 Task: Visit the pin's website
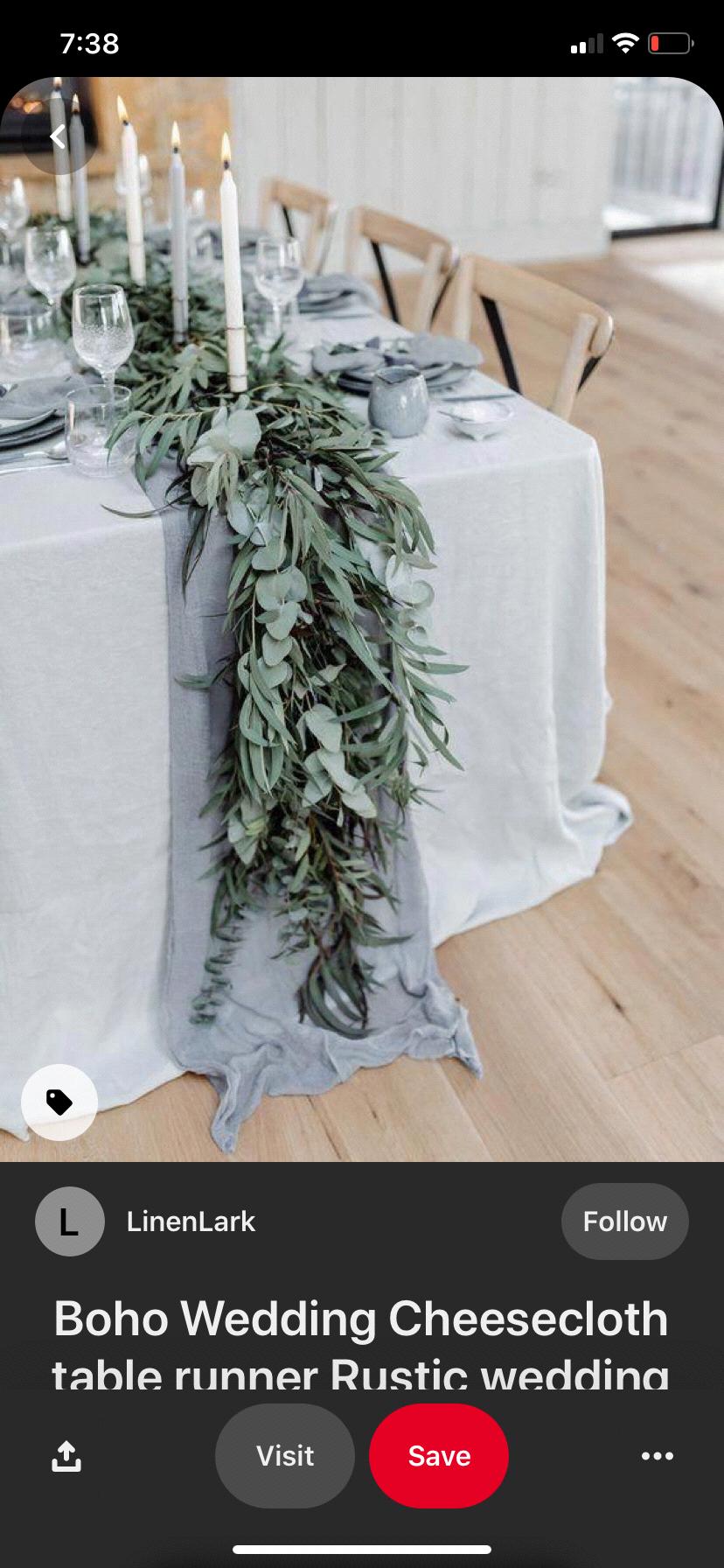pos(285,1456)
